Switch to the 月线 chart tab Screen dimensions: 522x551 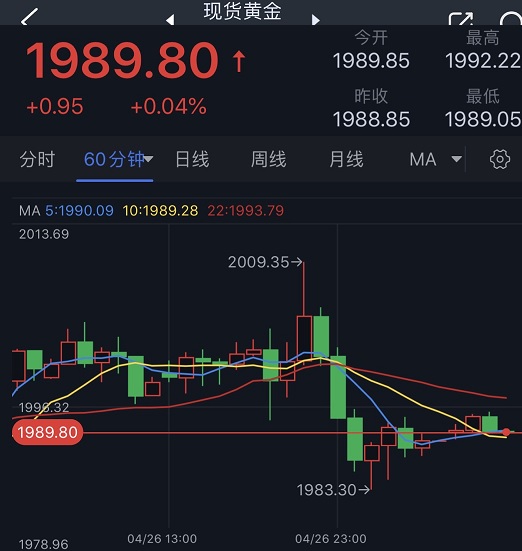346,160
